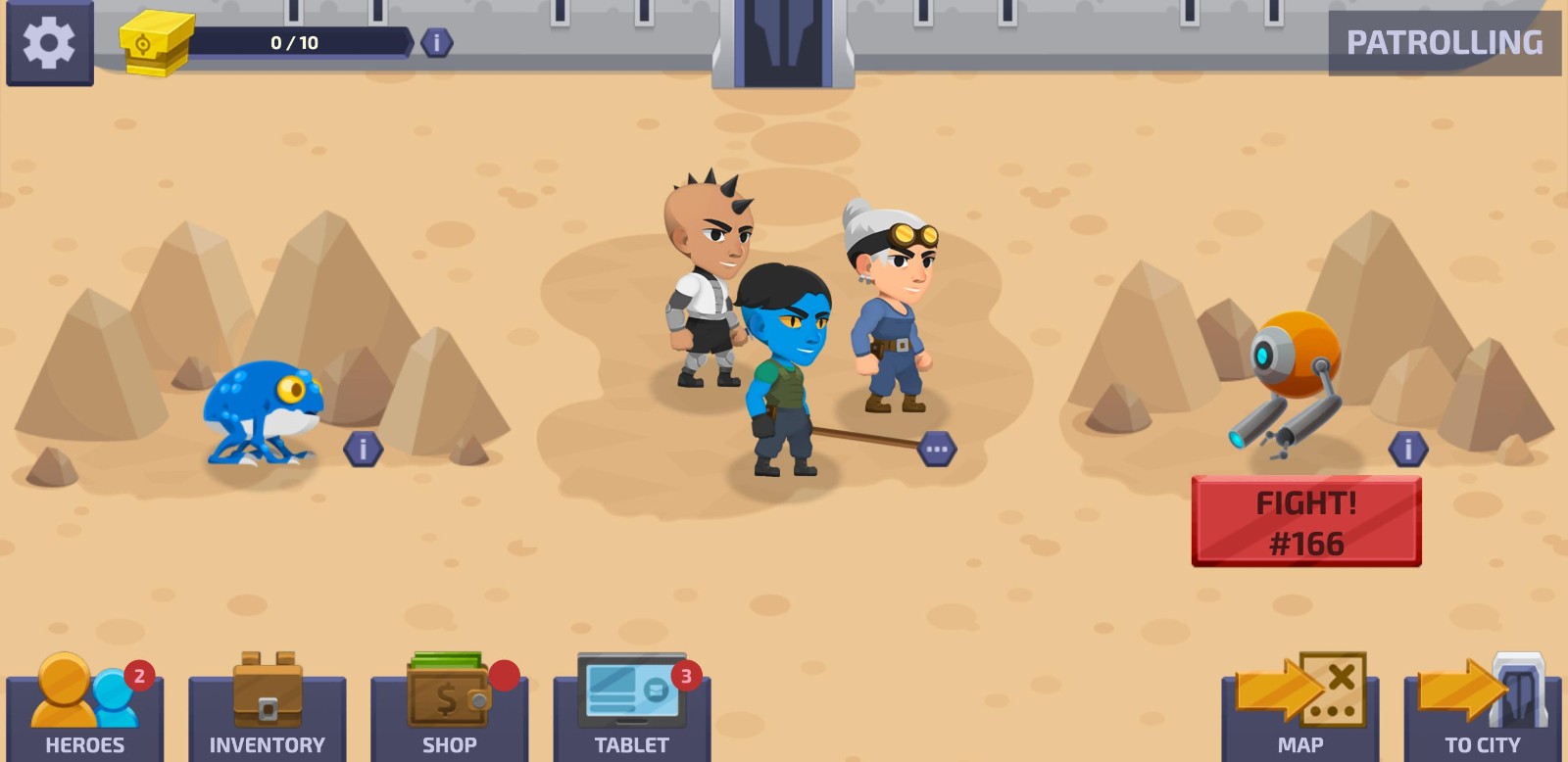Screen dimensions: 1568x762
Task: View info about the orange robot enemy
Action: pos(1407,450)
